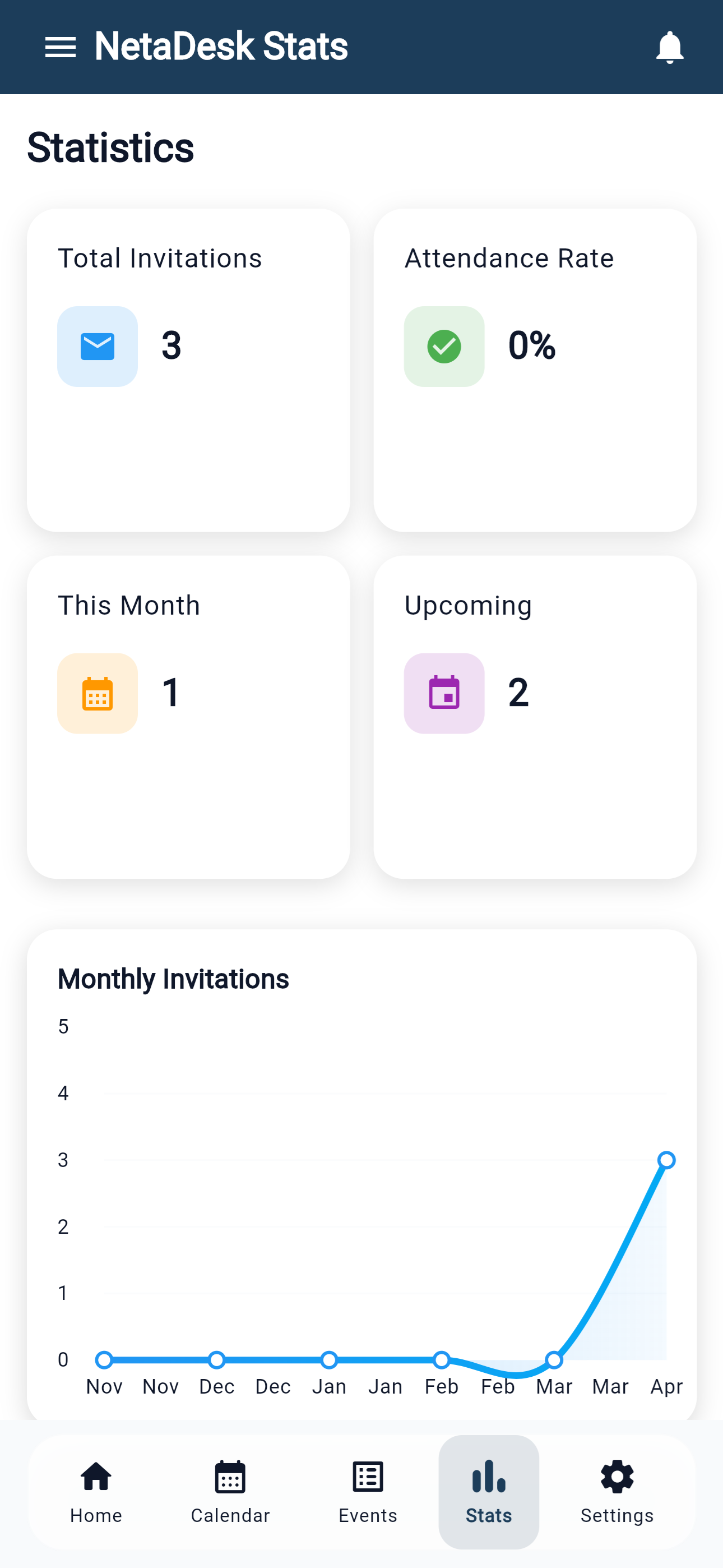The width and height of the screenshot is (723, 1568).
Task: Click the Apr data point on the chart
Action: click(666, 1160)
